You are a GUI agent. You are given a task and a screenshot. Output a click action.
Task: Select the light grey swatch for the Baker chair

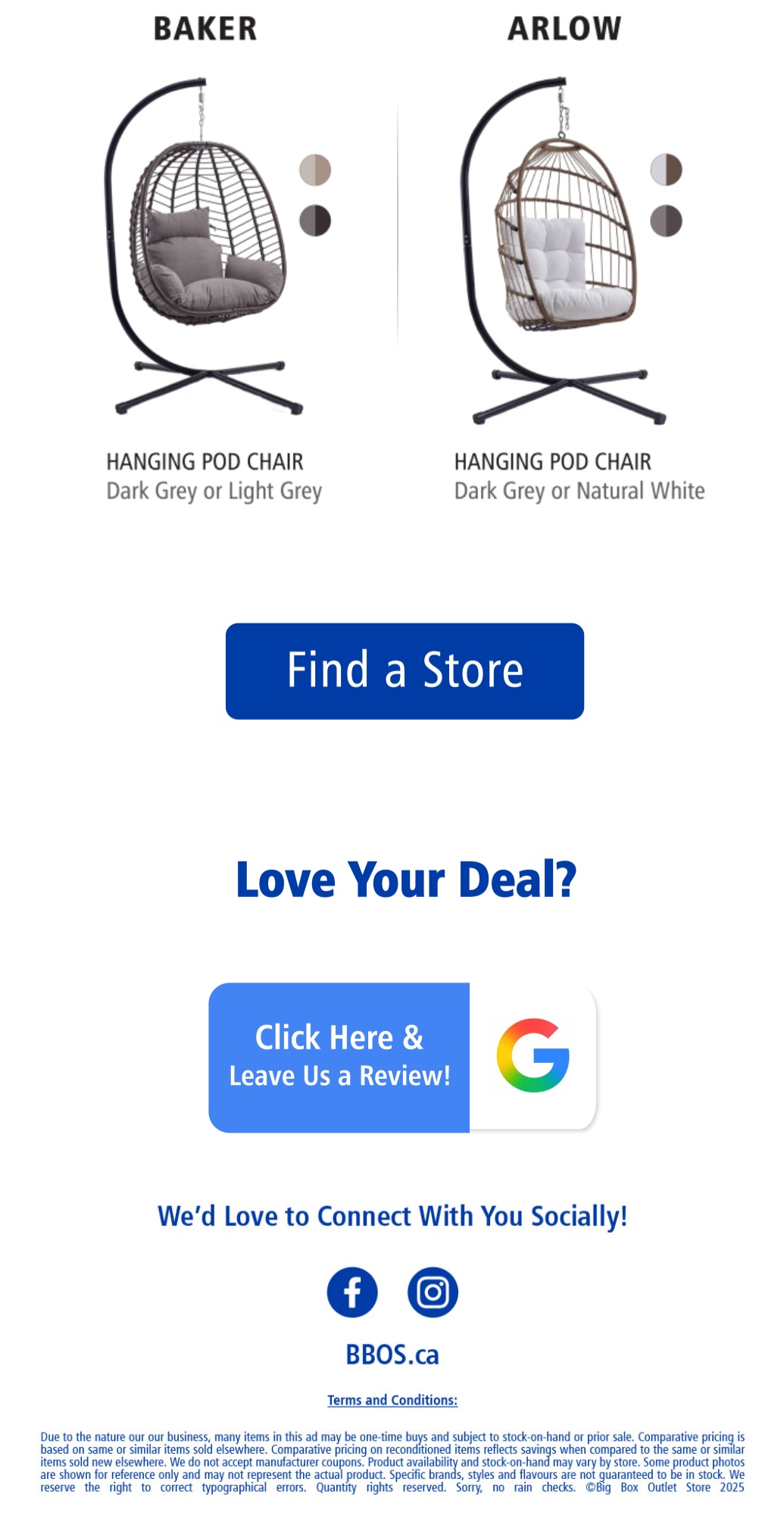point(315,170)
